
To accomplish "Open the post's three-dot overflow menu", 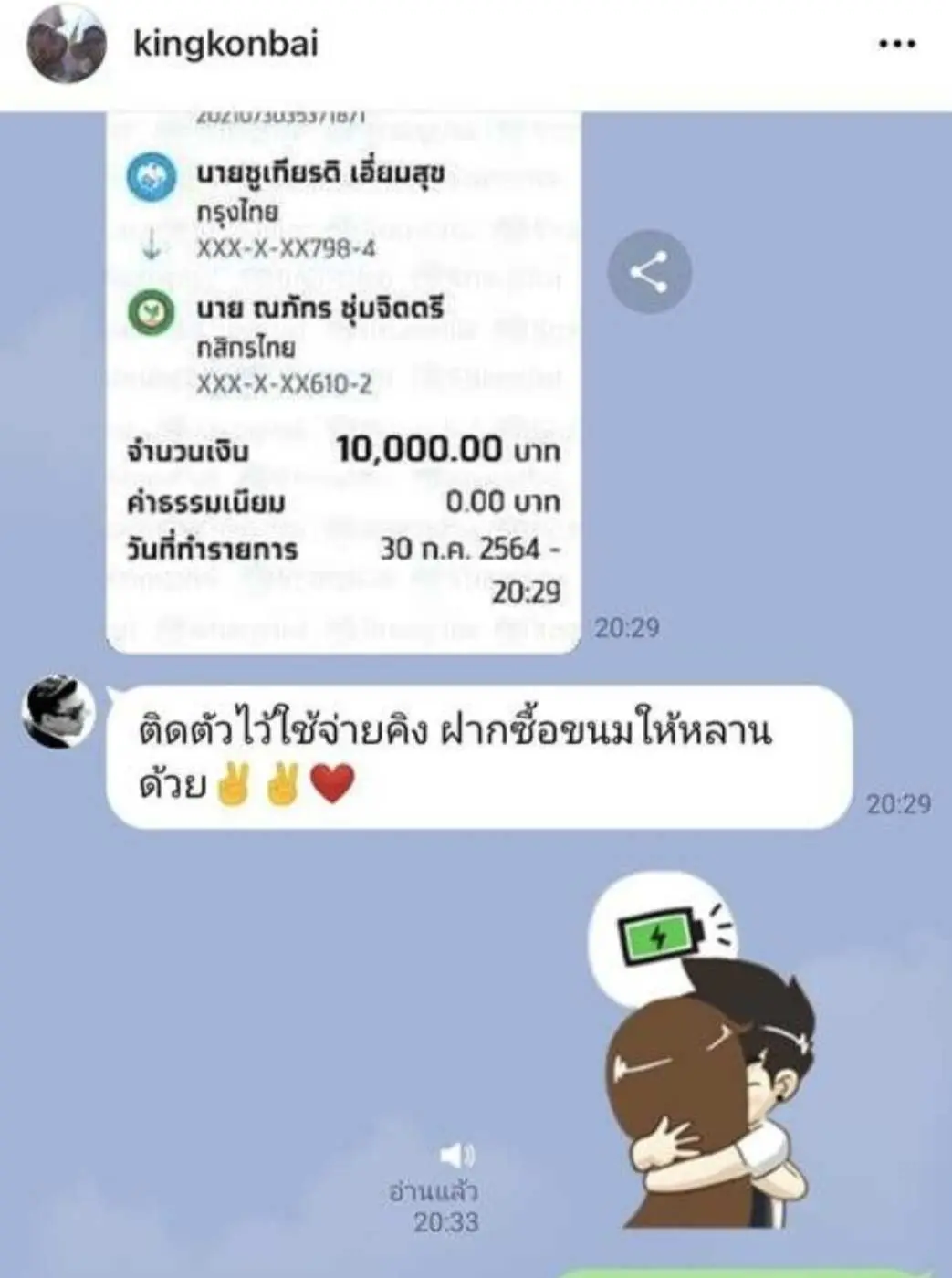I will pos(895,45).
